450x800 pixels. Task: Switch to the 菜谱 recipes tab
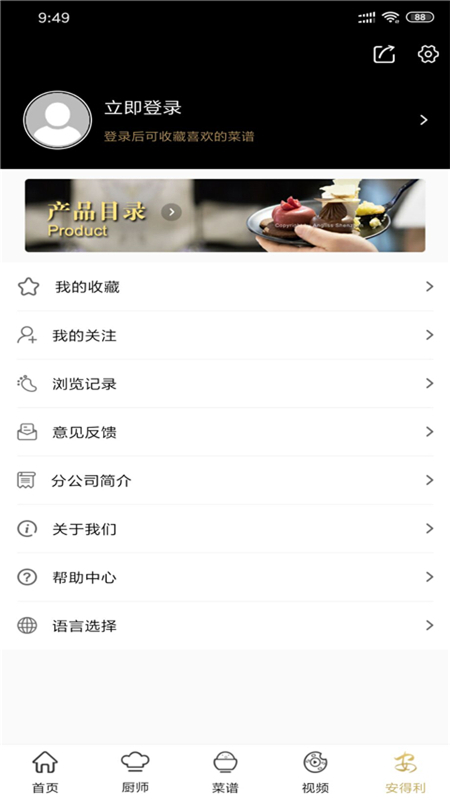pyautogui.click(x=225, y=772)
